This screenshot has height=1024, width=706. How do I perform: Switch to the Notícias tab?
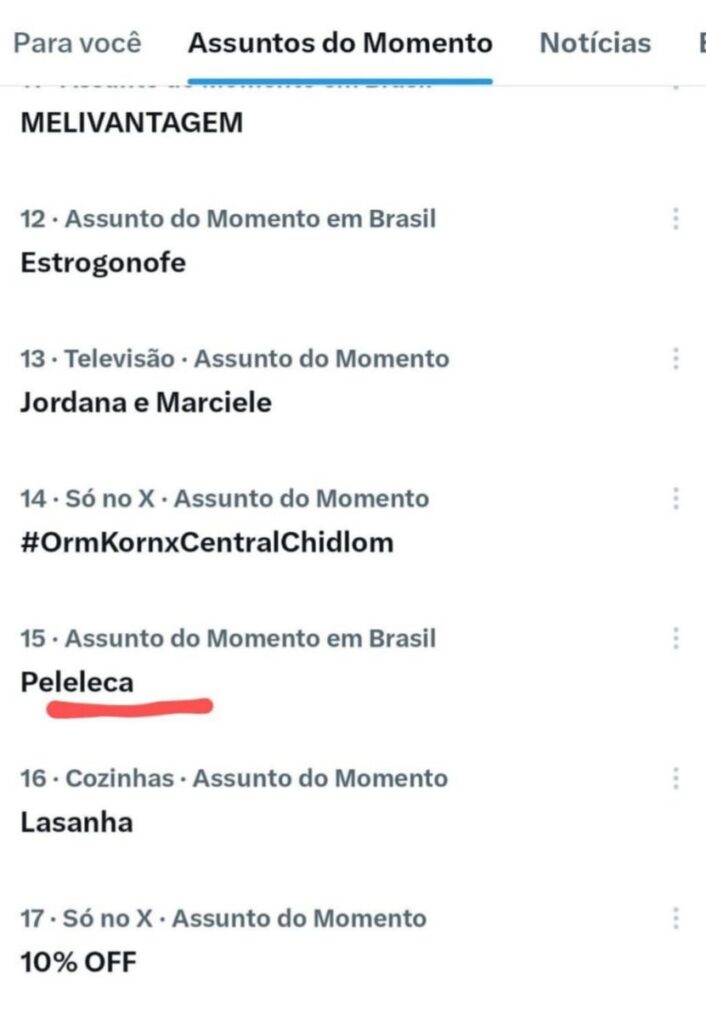click(x=595, y=43)
